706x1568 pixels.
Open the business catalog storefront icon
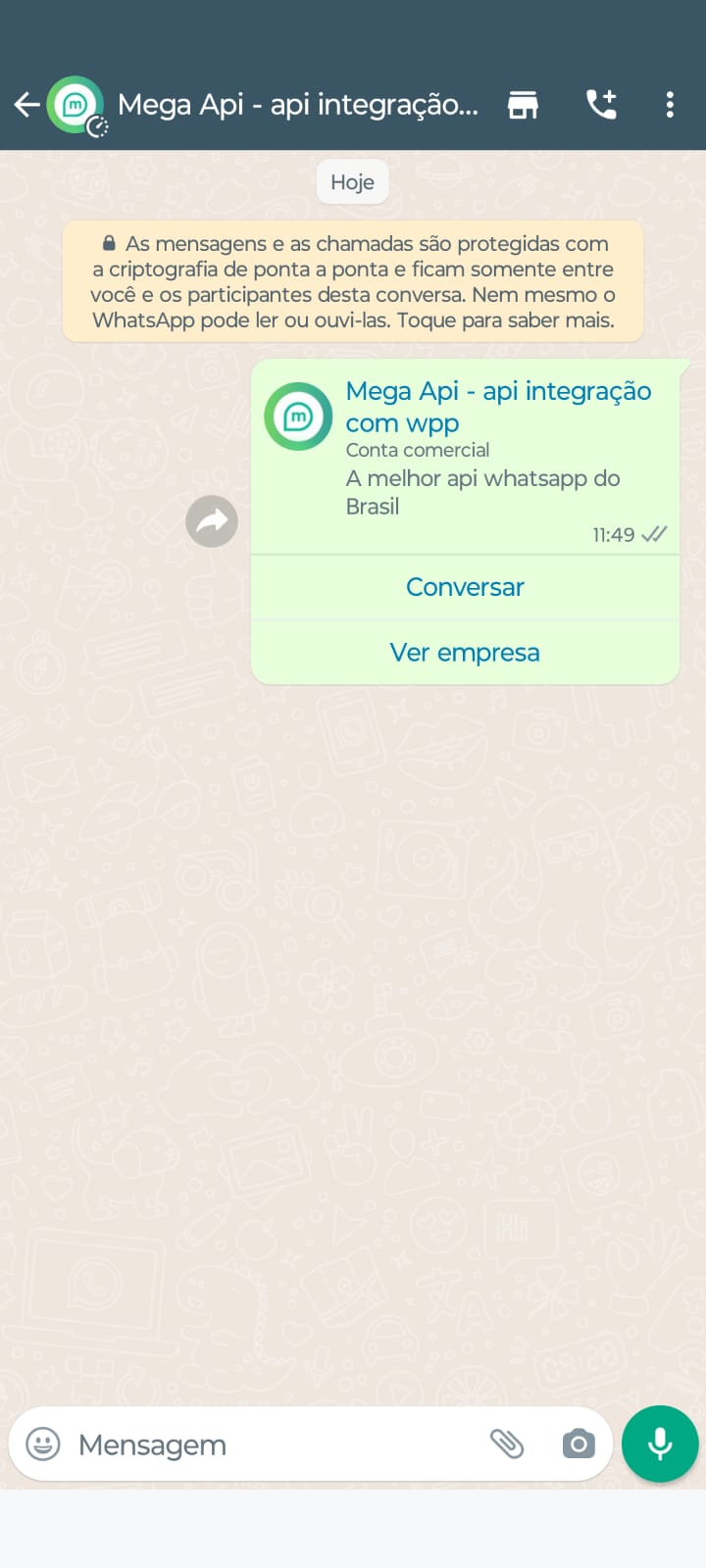coord(523,105)
